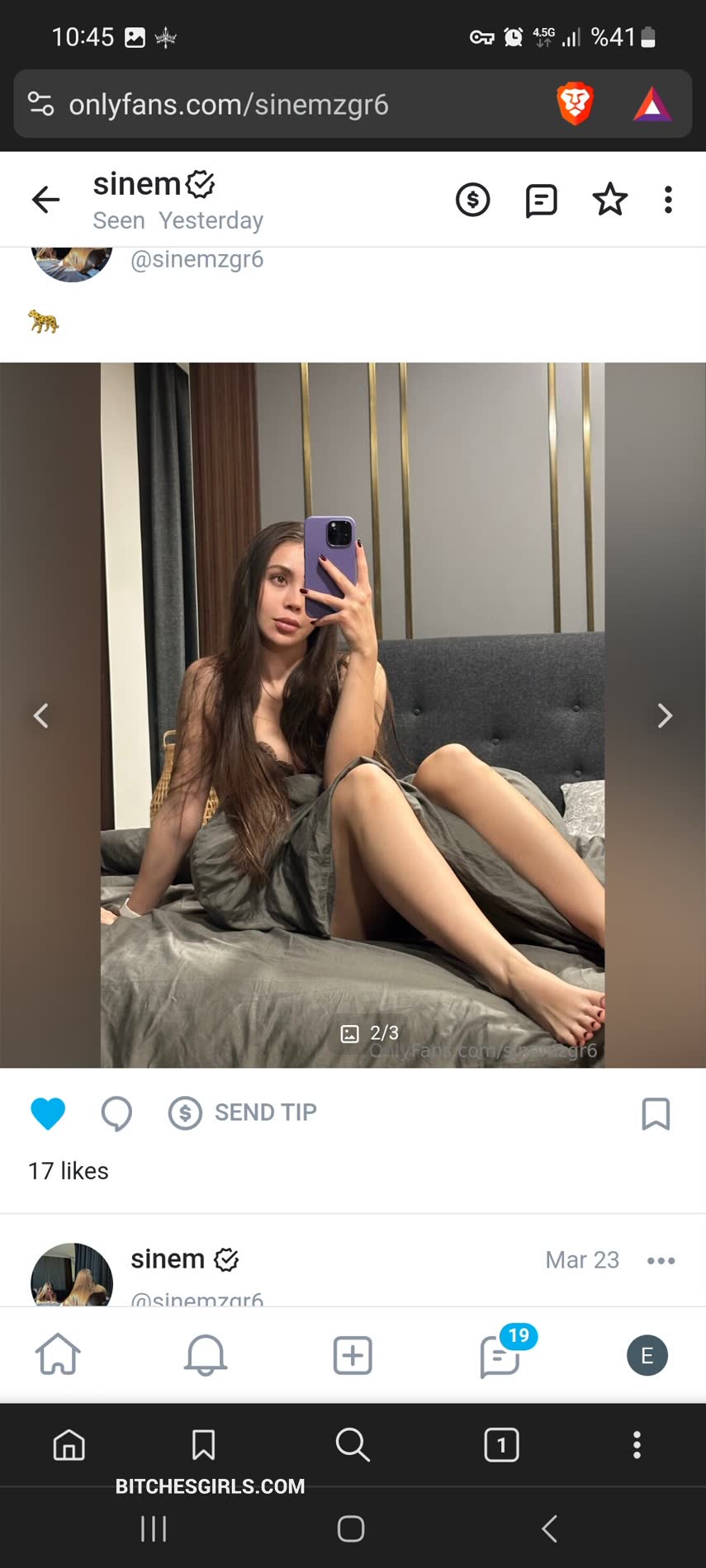This screenshot has height=1568, width=706.
Task: Open options for the Mar 23 post
Action: pyautogui.click(x=661, y=1260)
